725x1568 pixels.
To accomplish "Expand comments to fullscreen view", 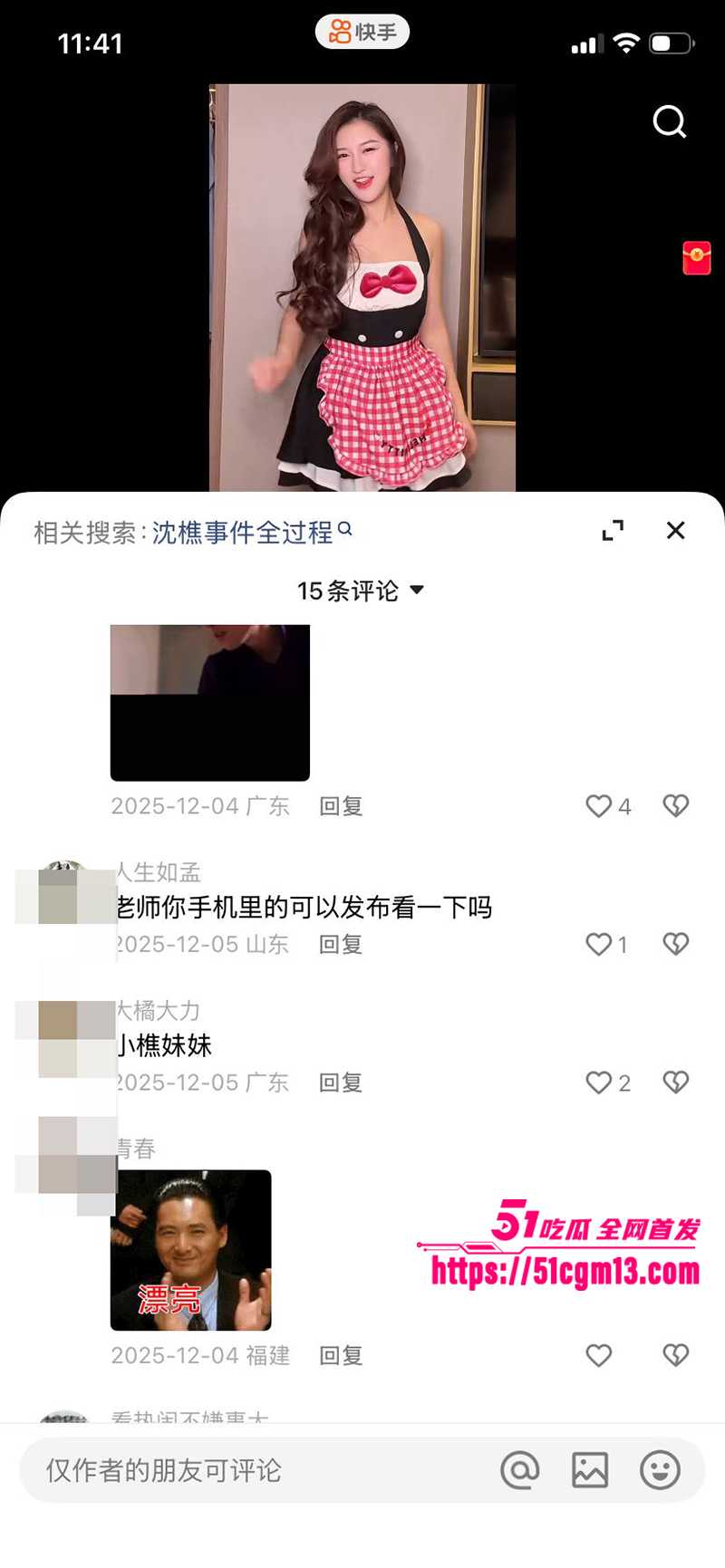I will click(x=614, y=531).
